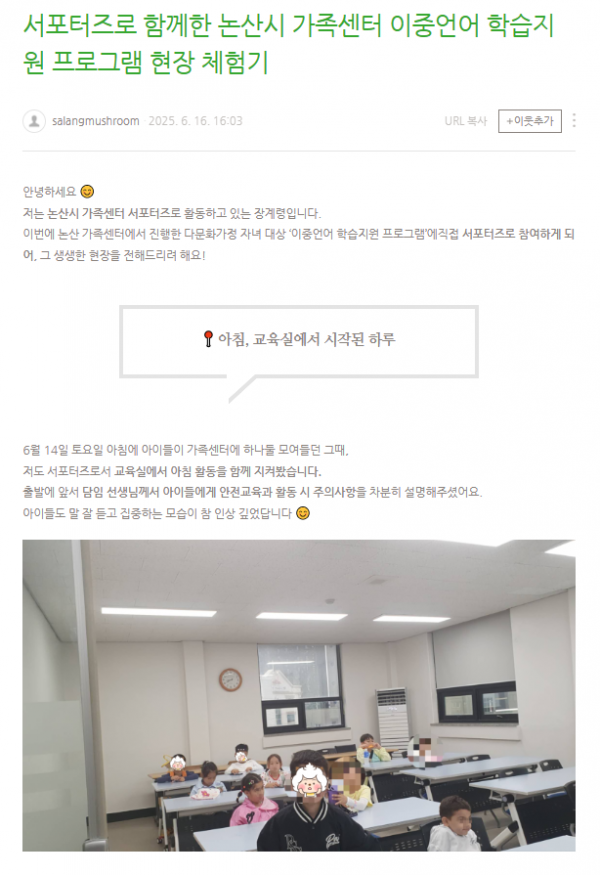
Task: Open salangmushroom's blog profile
Action: tap(95, 122)
